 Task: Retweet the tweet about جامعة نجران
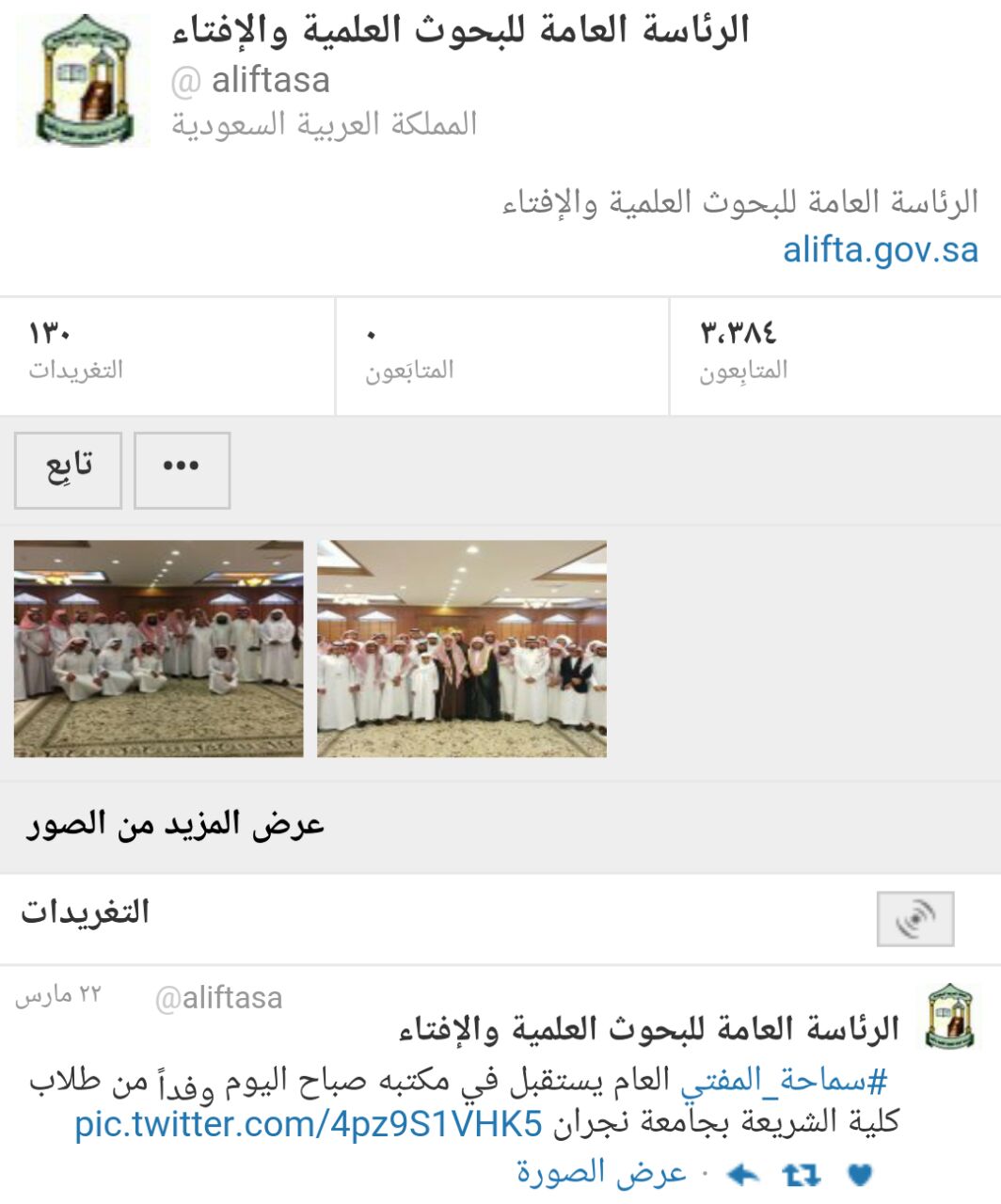pos(801,1174)
